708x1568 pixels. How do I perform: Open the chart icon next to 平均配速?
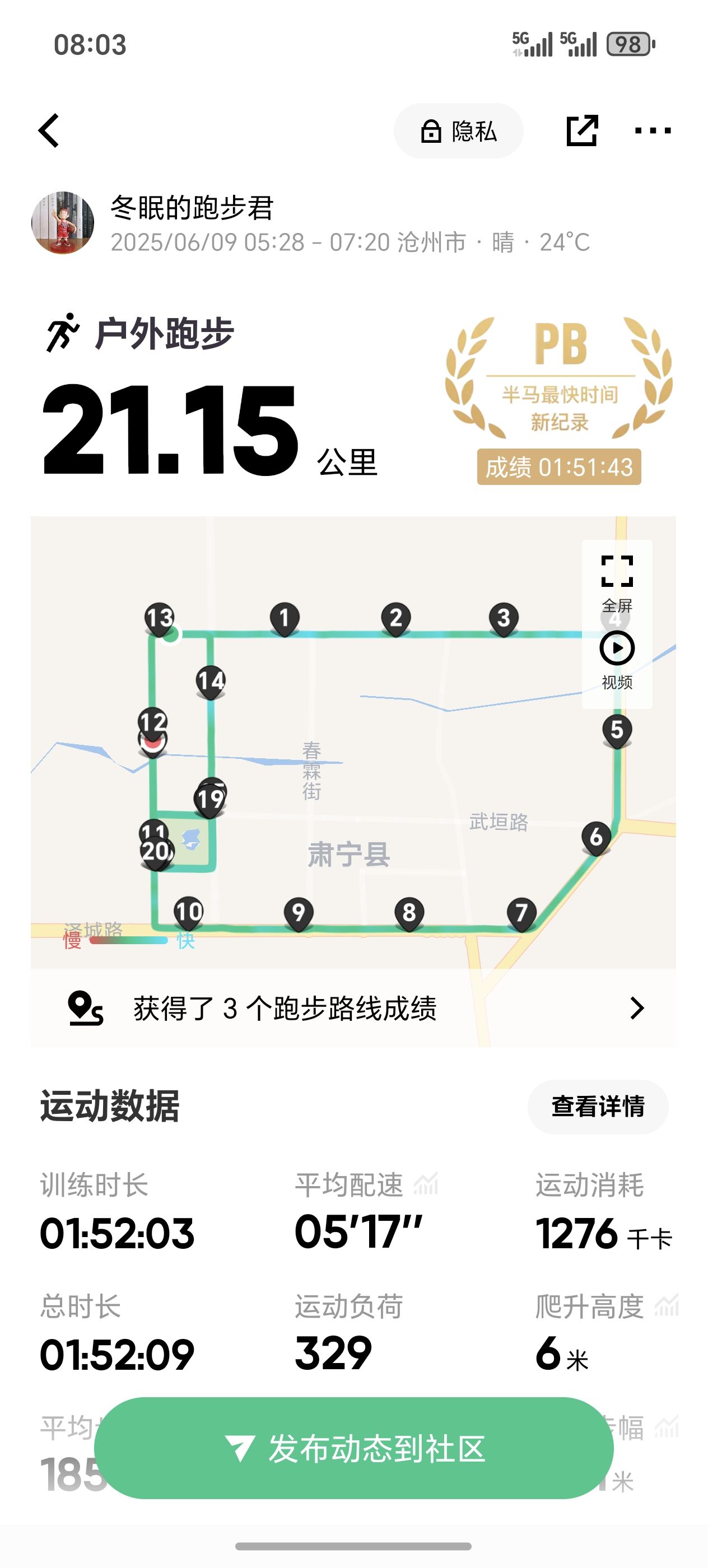coord(426,1184)
